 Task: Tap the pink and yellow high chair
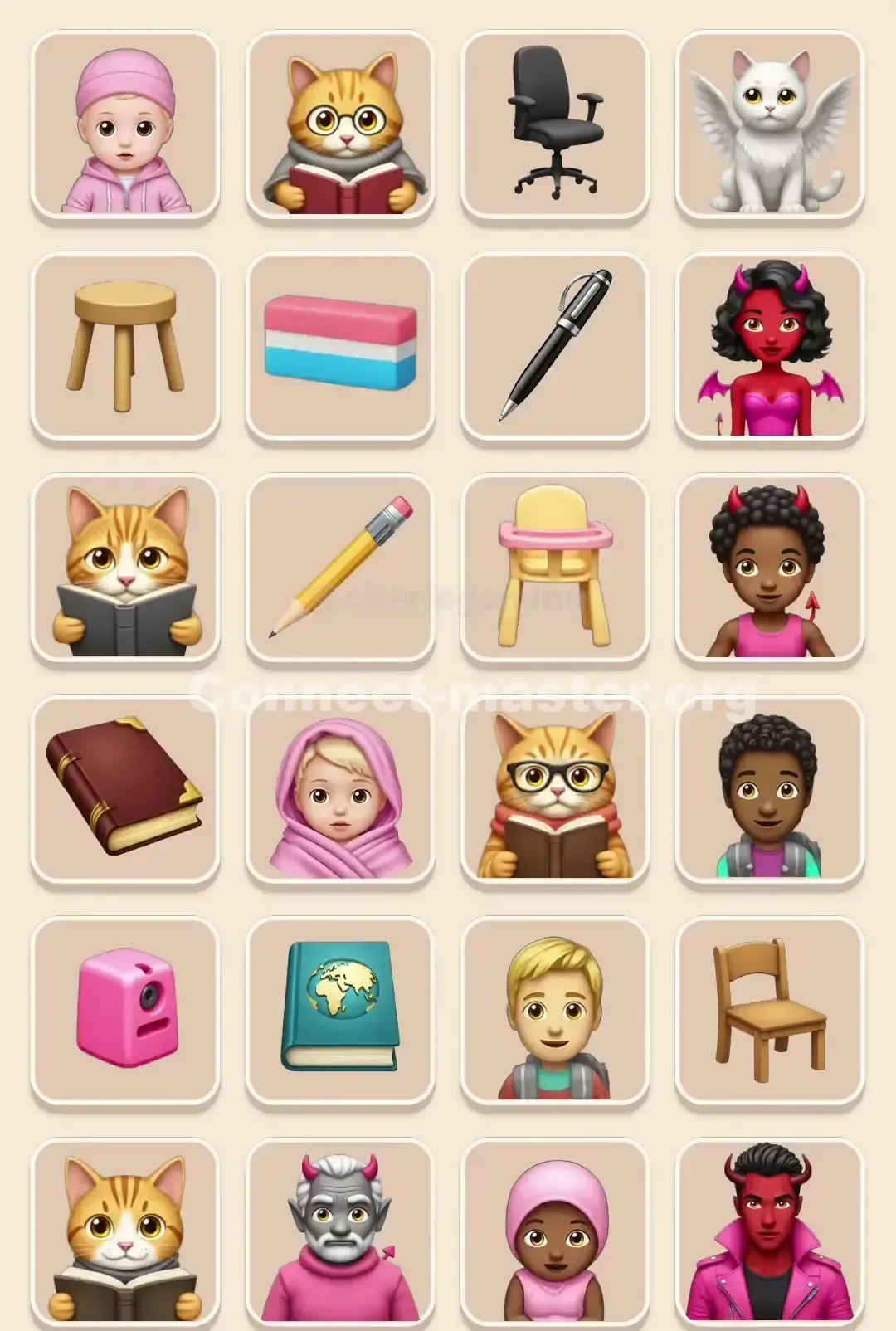pyautogui.click(x=555, y=569)
